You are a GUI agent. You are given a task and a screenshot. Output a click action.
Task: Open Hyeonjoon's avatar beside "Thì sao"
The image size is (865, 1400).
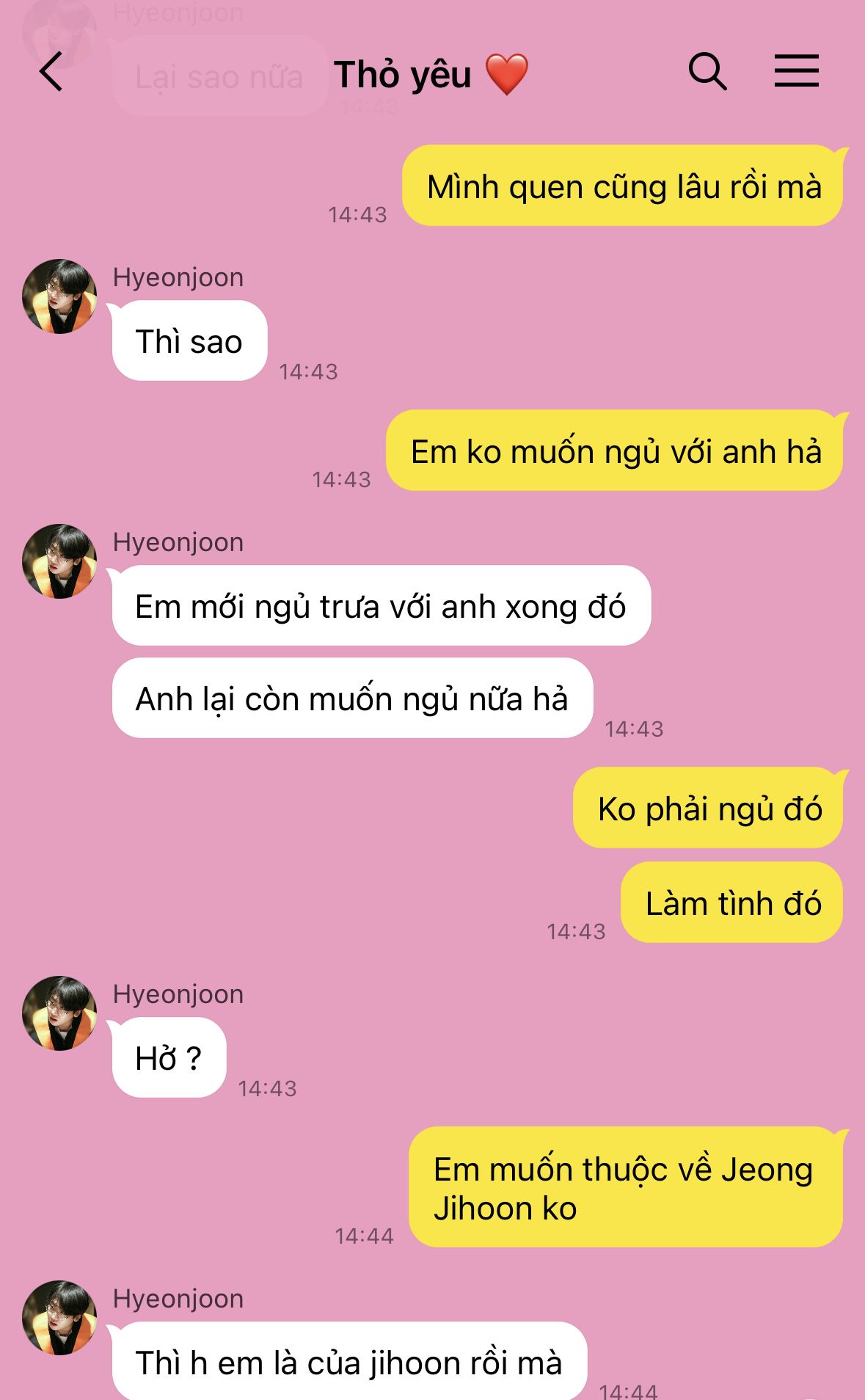click(59, 296)
